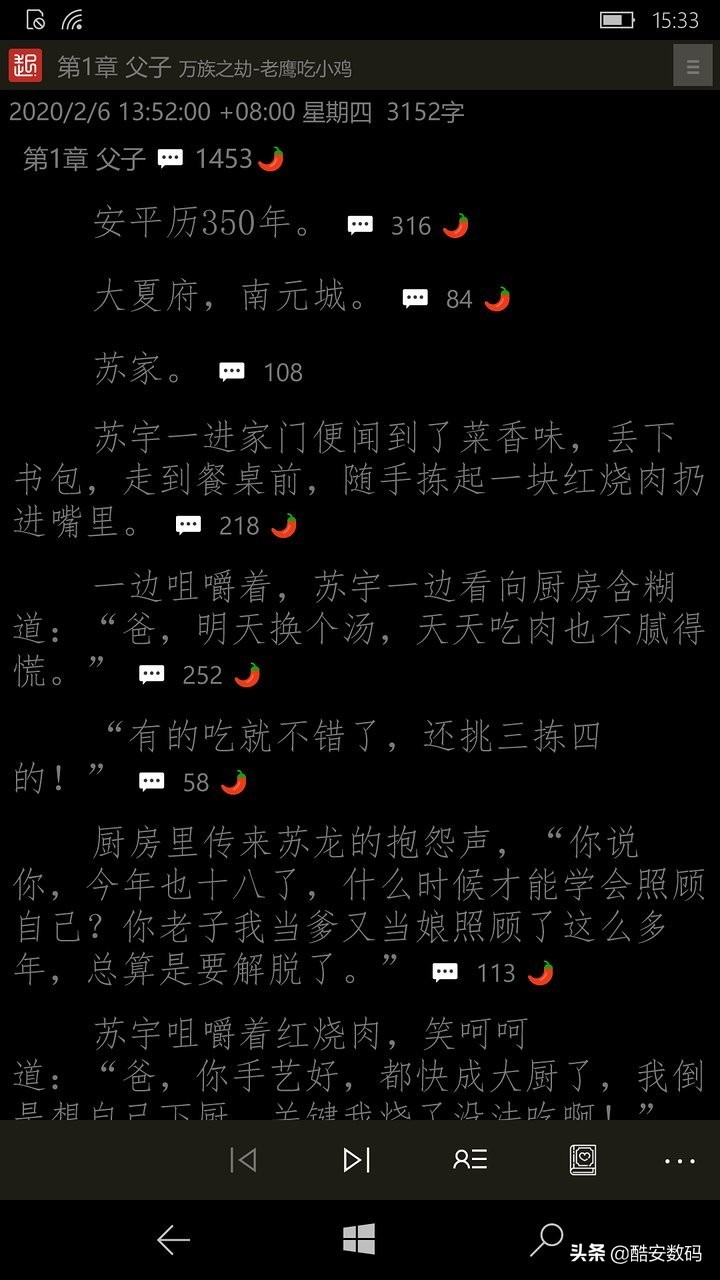Go to the previous chapter

pyautogui.click(x=243, y=1159)
